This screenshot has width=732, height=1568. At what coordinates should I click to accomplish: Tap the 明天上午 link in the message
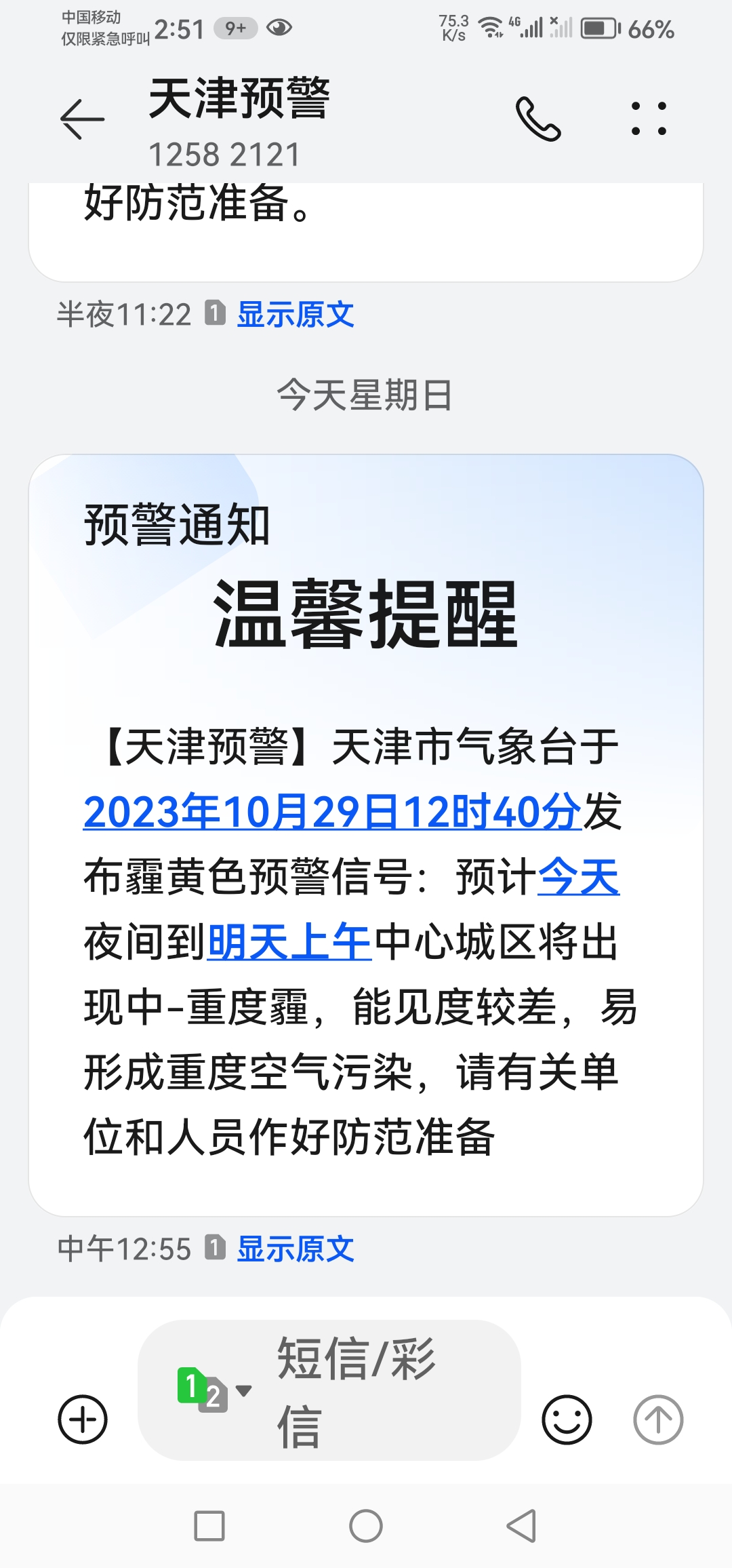pyautogui.click(x=289, y=941)
